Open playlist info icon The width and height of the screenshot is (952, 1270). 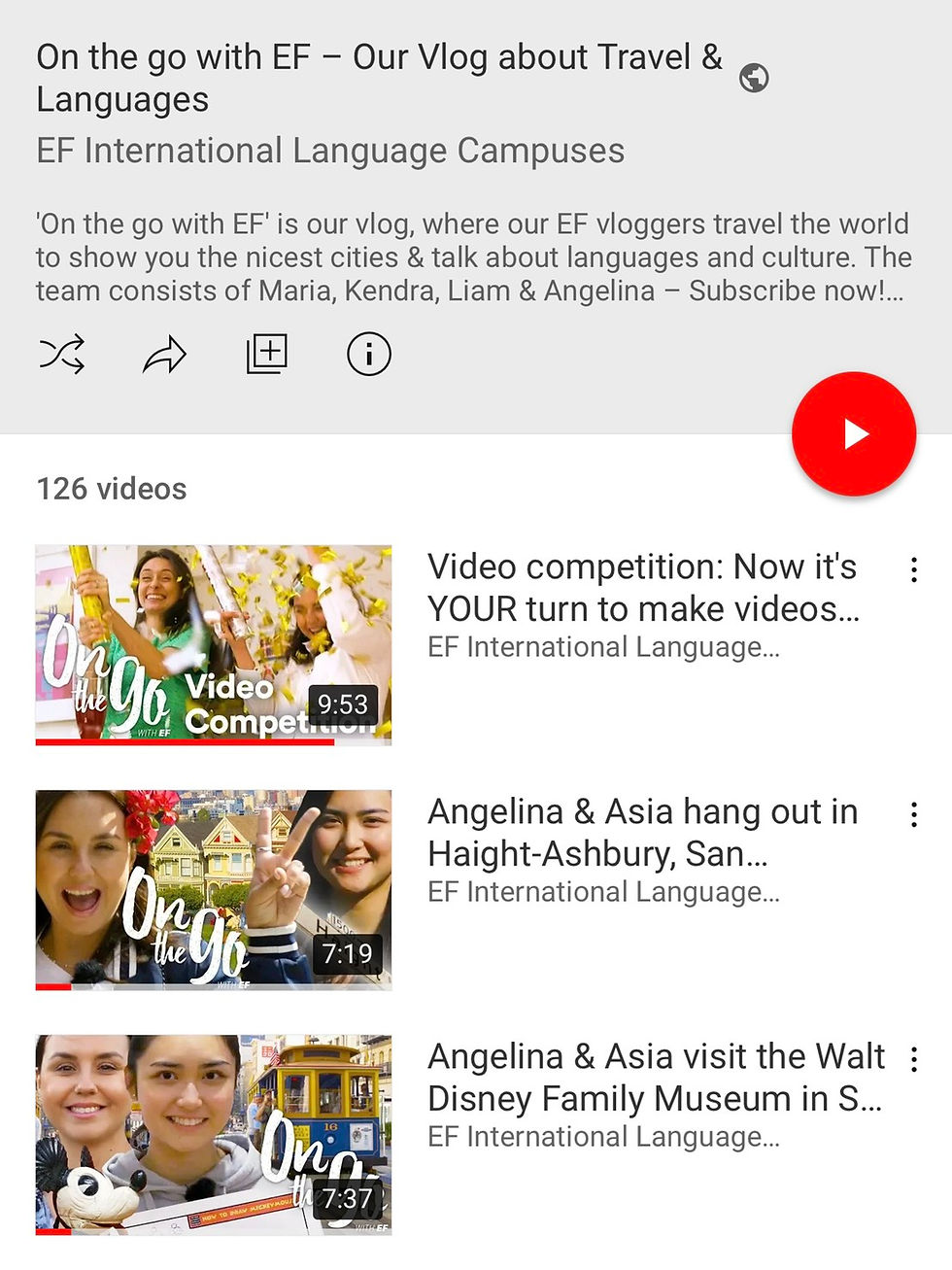pyautogui.click(x=368, y=355)
